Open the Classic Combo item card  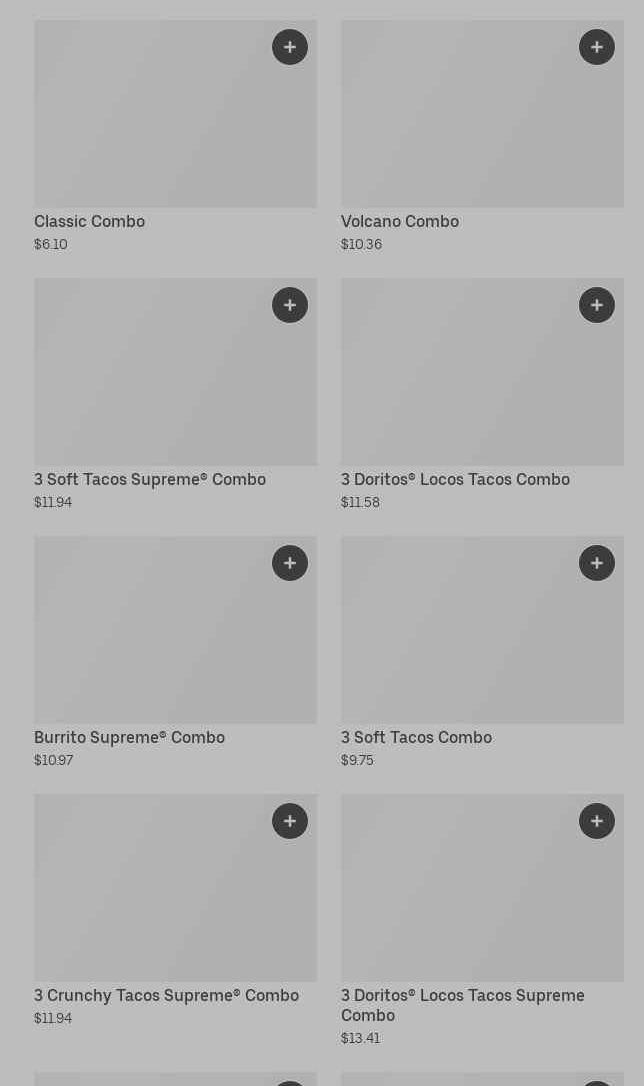[x=160, y=125]
